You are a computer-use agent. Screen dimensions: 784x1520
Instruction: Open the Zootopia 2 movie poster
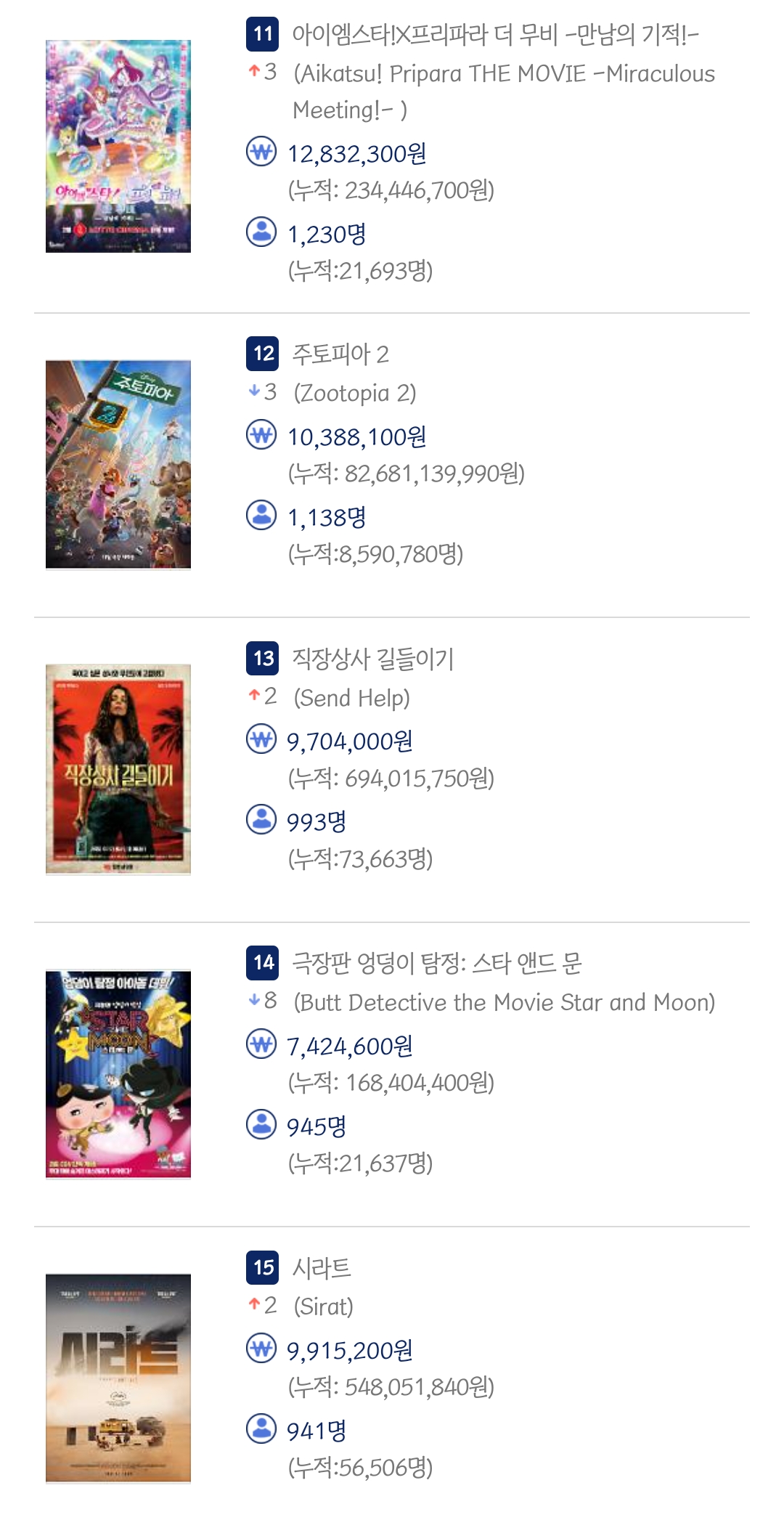[x=118, y=465]
